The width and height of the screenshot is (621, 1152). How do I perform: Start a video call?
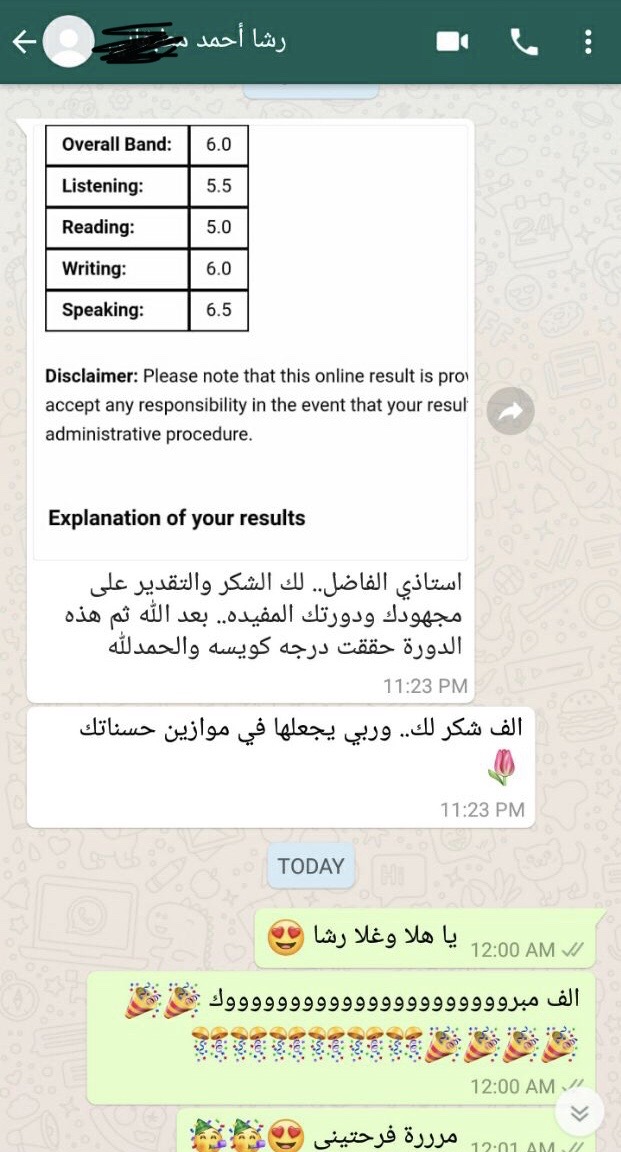tap(453, 41)
